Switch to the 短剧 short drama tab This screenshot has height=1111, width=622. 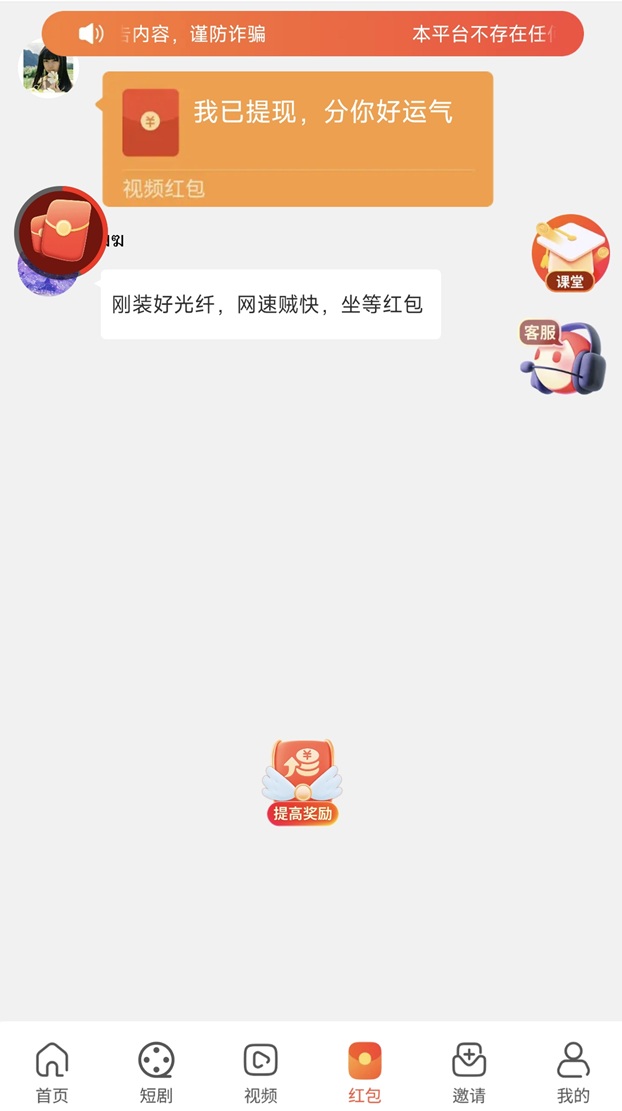click(x=156, y=1071)
